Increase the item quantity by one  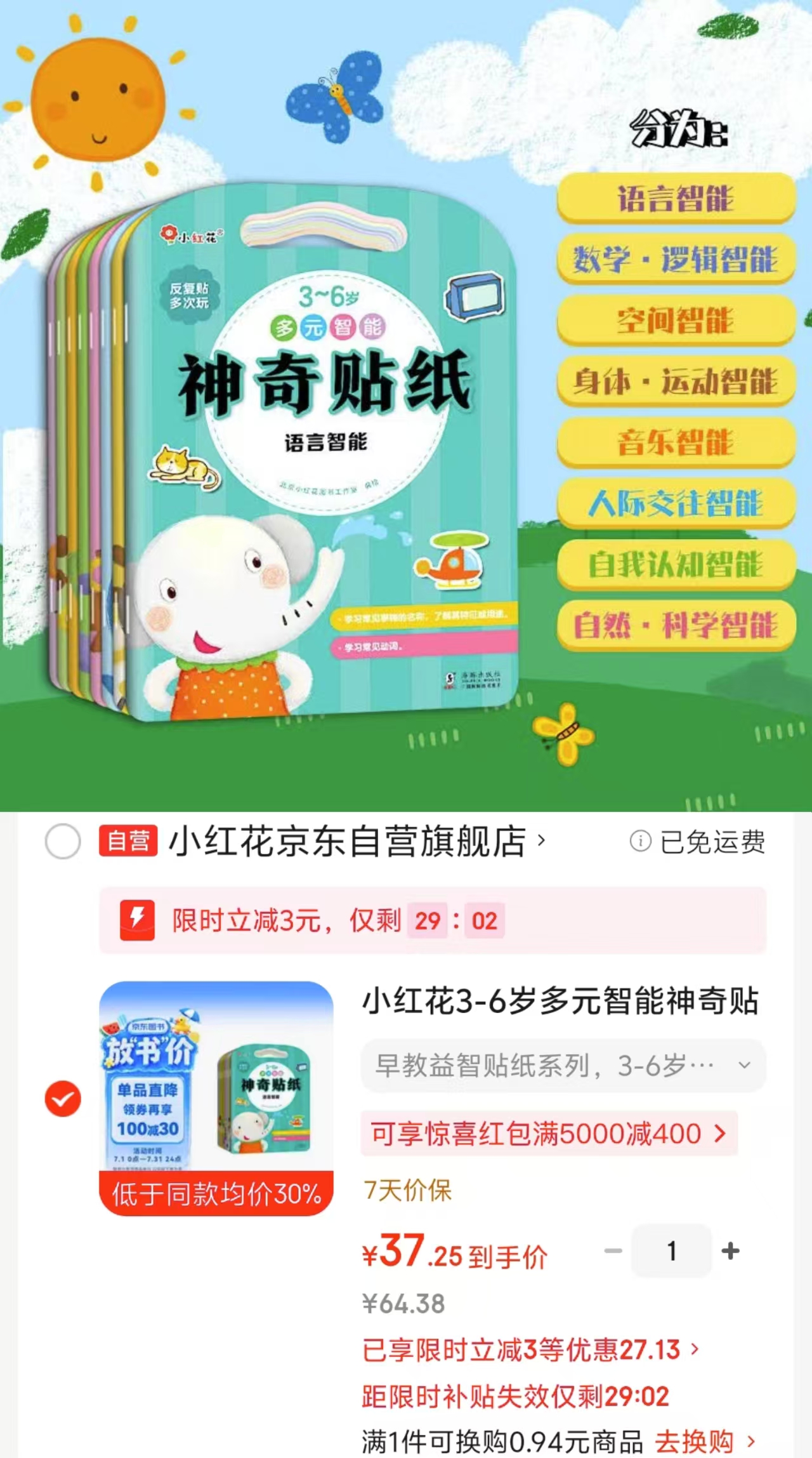[x=731, y=1250]
